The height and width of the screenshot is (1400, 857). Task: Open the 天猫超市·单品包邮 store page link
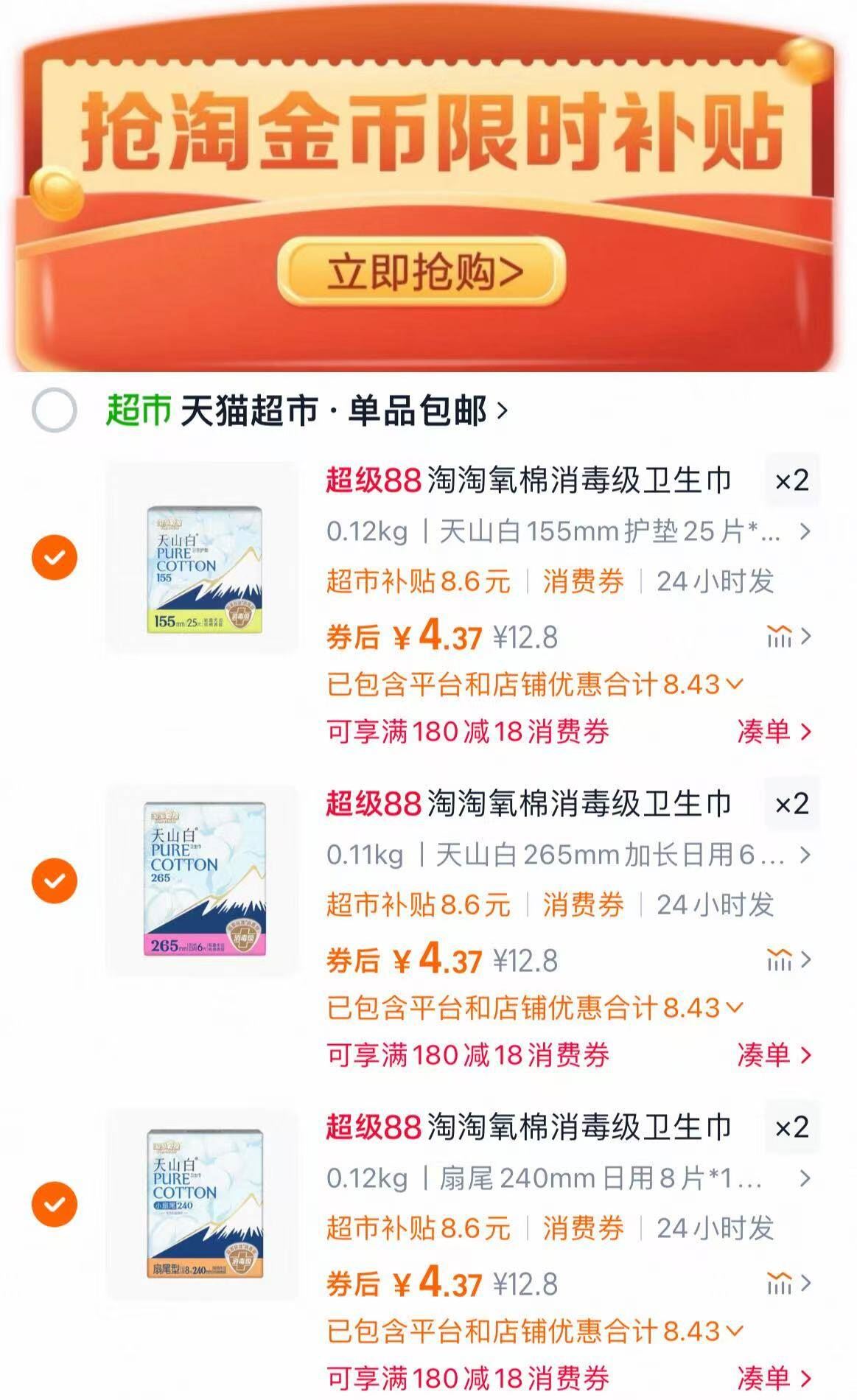point(309,406)
